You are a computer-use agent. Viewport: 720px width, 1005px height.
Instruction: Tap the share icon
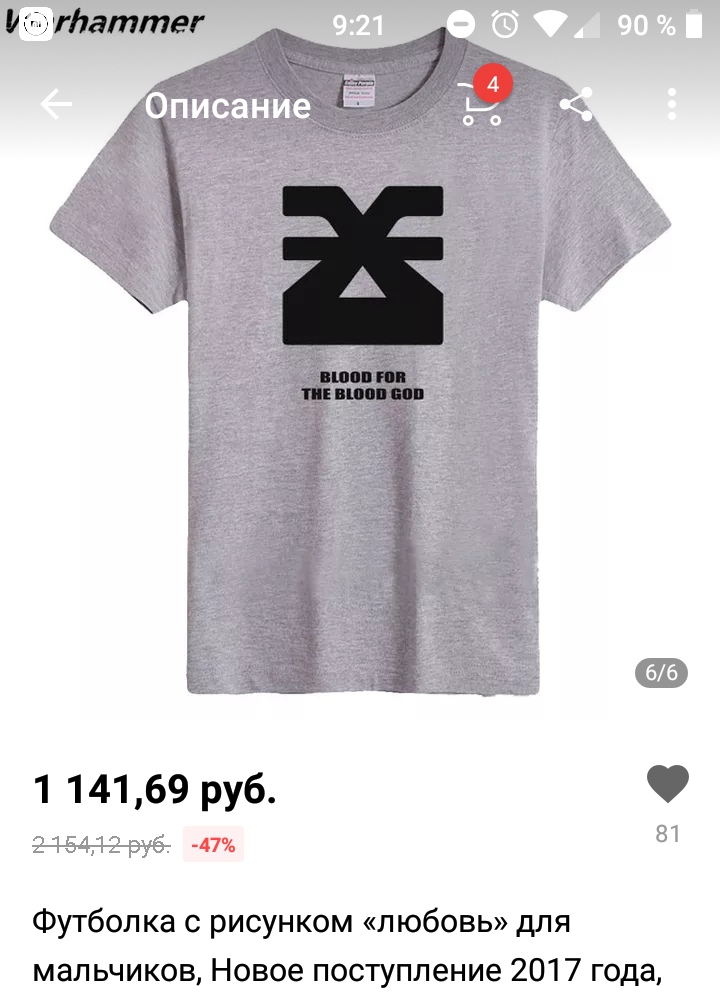[574, 105]
